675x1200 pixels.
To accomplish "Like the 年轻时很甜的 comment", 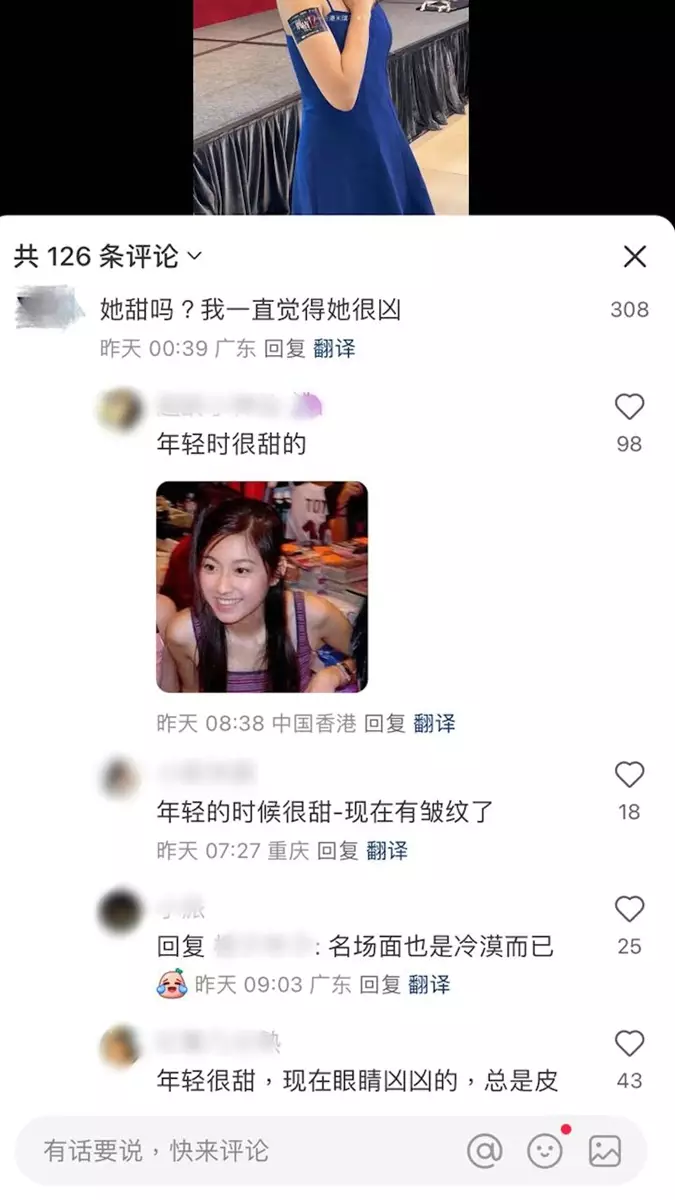I will [x=629, y=407].
